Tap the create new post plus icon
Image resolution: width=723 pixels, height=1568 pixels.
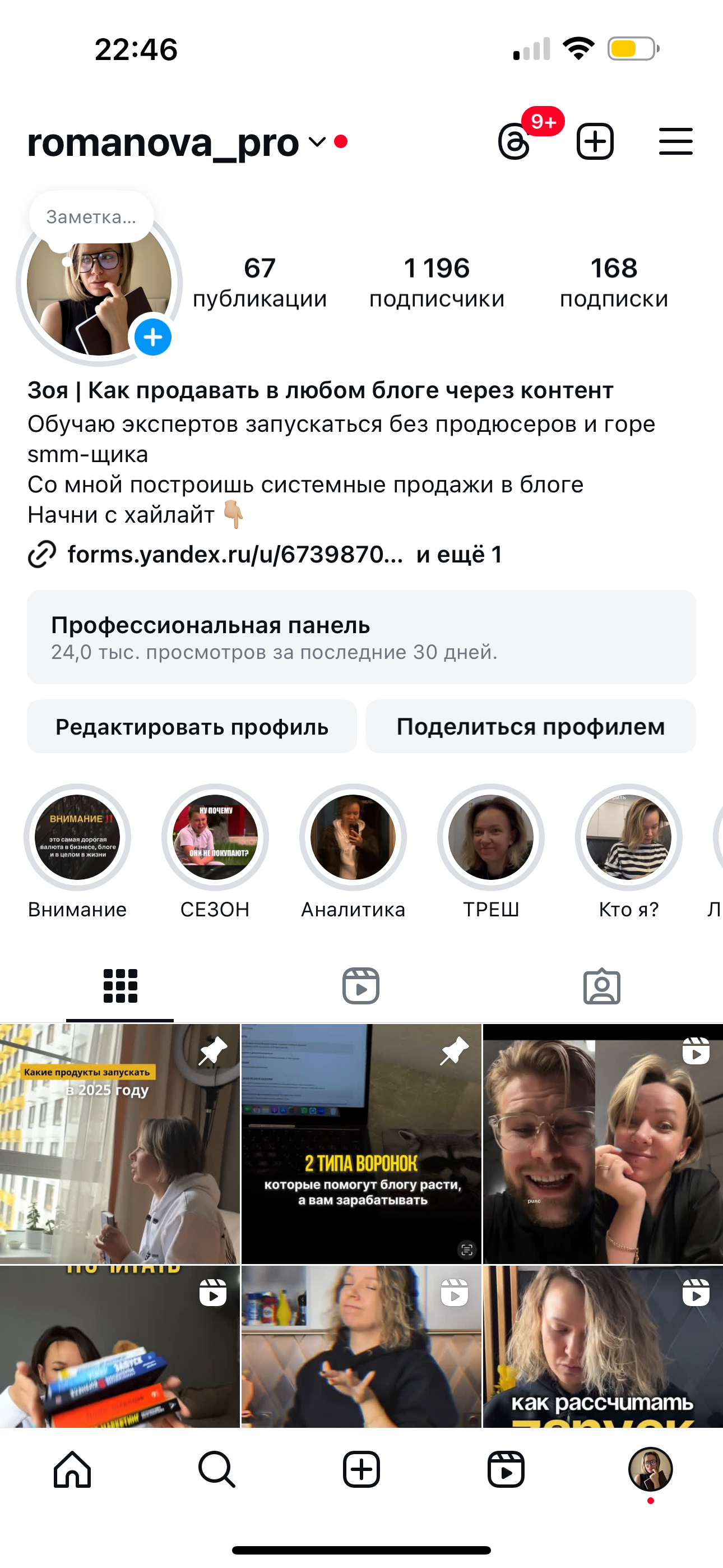595,141
